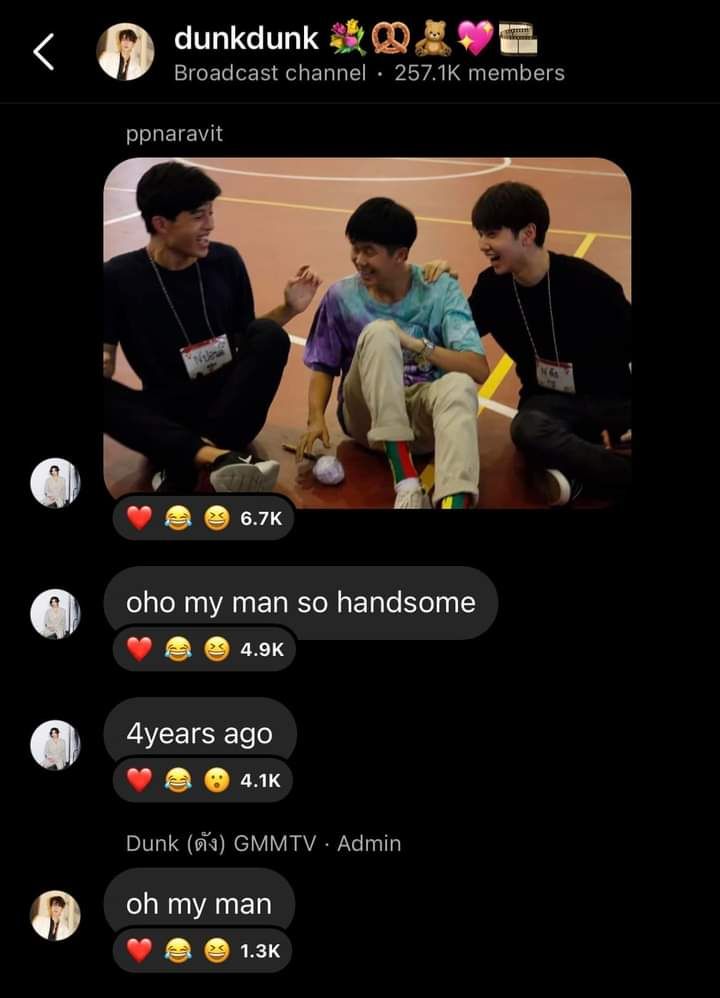Tap the avatar beside "oho my man so handsome"
The width and height of the screenshot is (720, 998).
coord(55,614)
